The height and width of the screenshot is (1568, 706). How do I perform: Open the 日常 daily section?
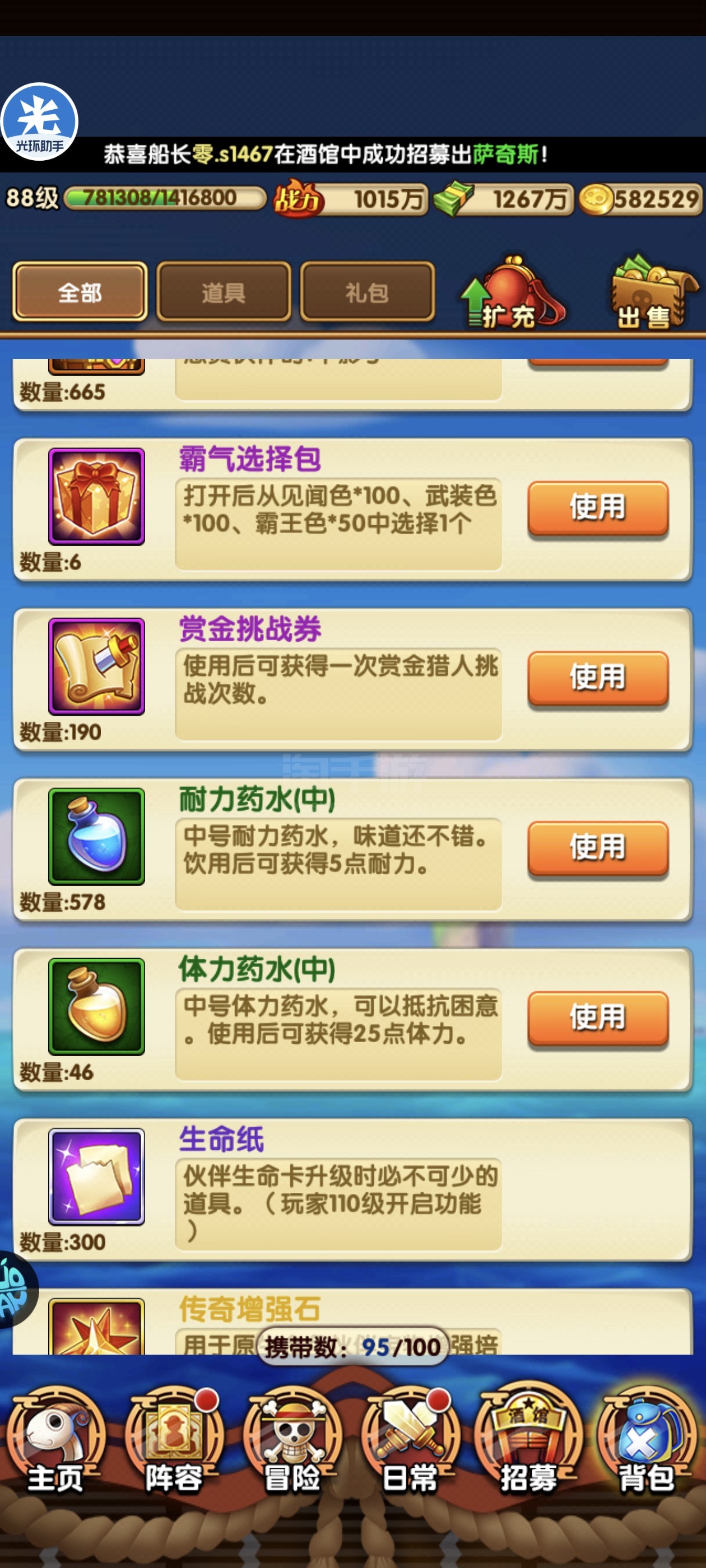coord(411,1440)
